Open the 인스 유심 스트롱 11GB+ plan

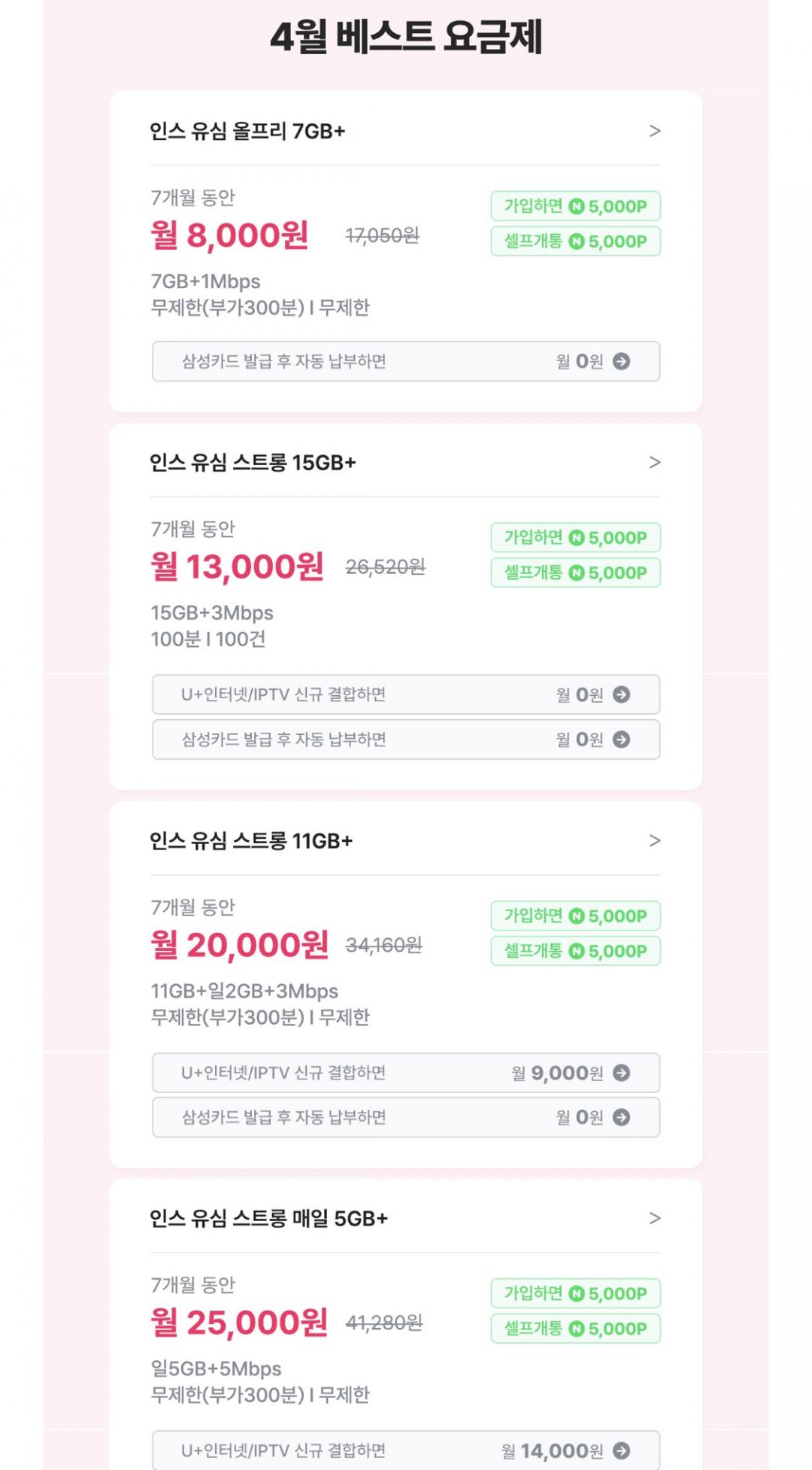click(404, 841)
